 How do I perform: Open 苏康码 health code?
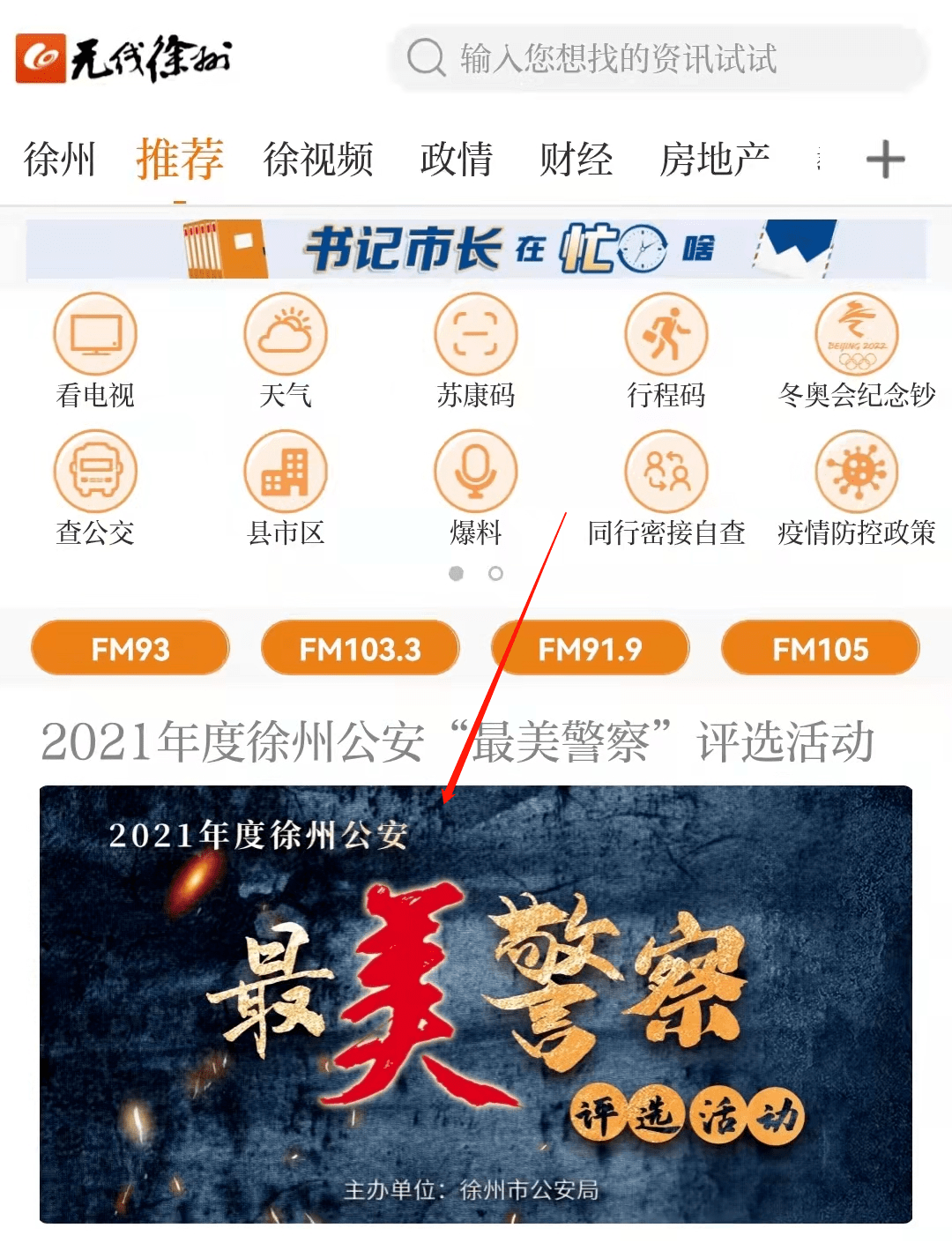click(476, 350)
